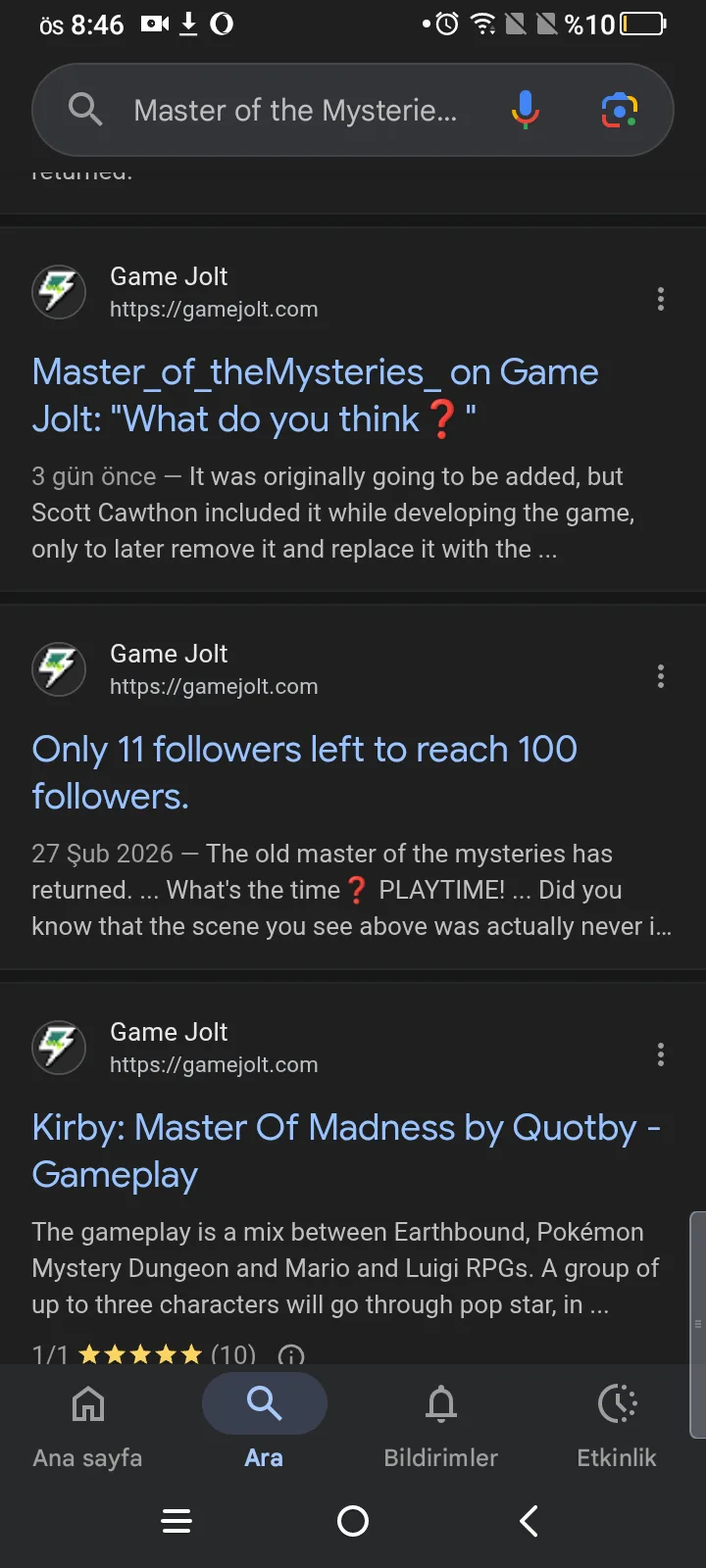706x1568 pixels.
Task: Open Google Lens camera search
Action: (x=619, y=110)
